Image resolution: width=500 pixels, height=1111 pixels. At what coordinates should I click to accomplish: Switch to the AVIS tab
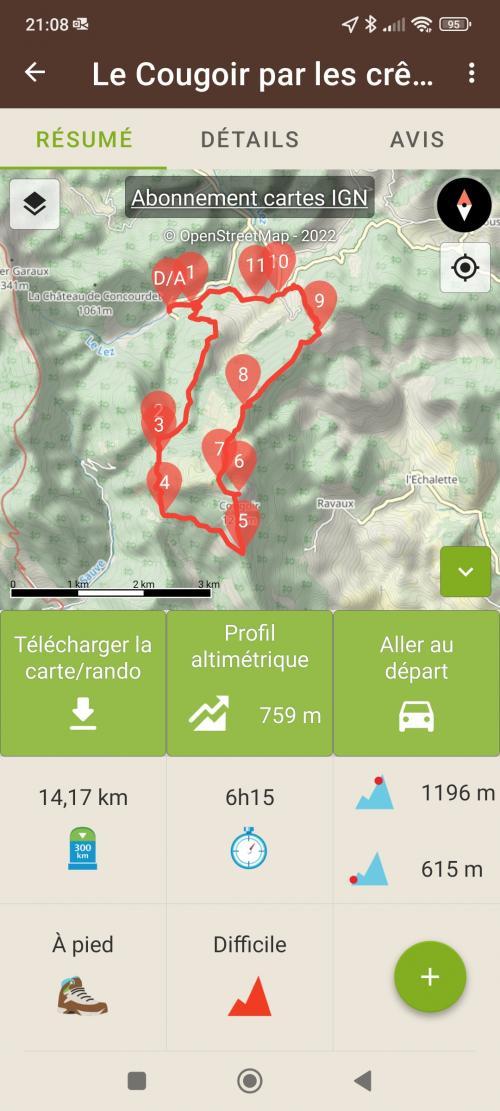[x=417, y=139]
